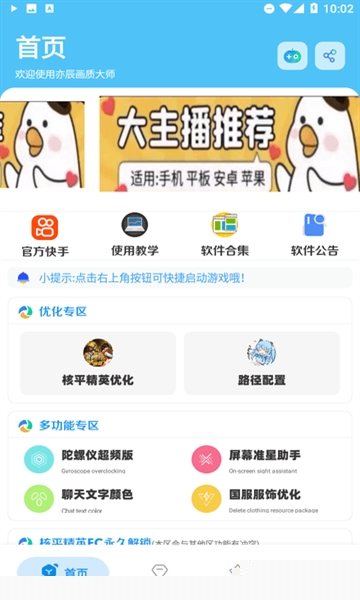Screen dimensions: 360x600
Task: Open 聊天文字颜色 feature
Action: 78,499
